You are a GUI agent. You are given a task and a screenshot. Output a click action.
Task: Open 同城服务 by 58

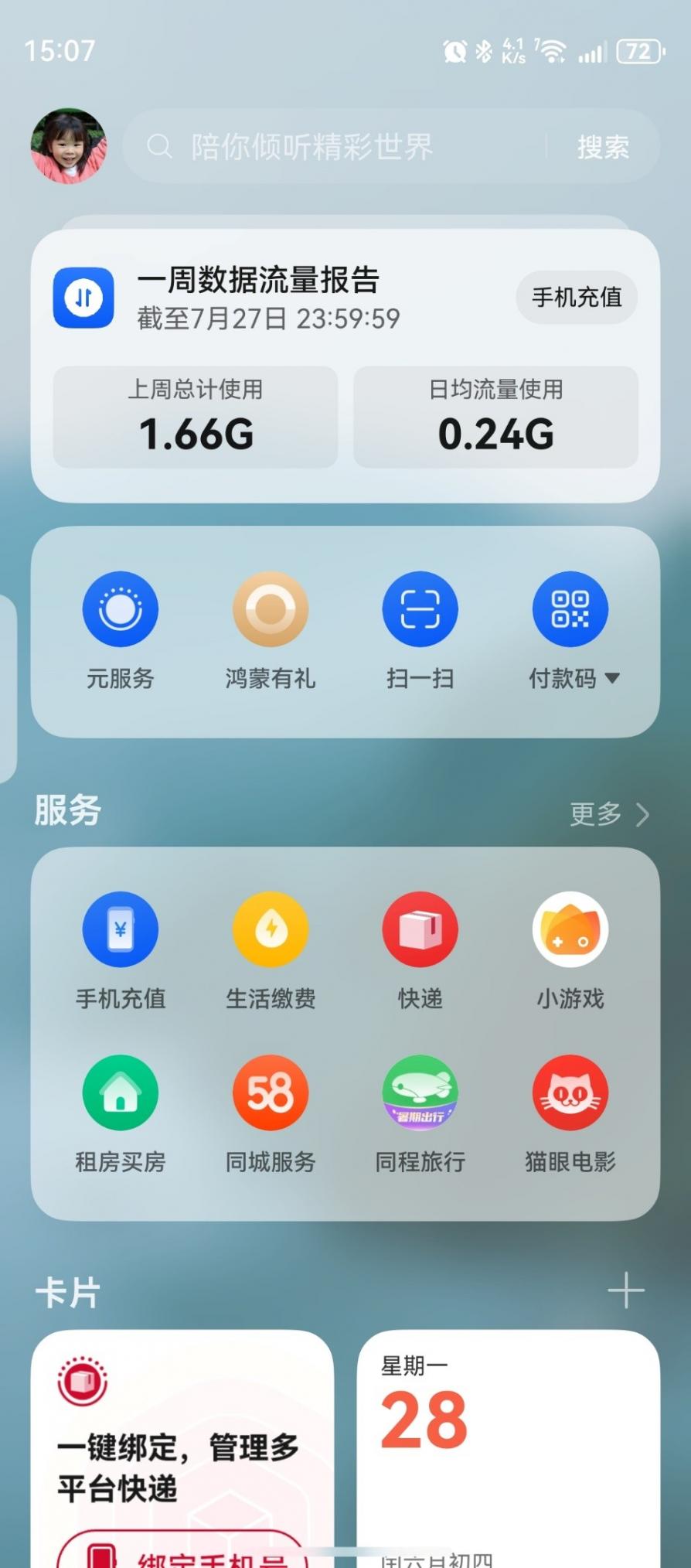coord(271,1093)
